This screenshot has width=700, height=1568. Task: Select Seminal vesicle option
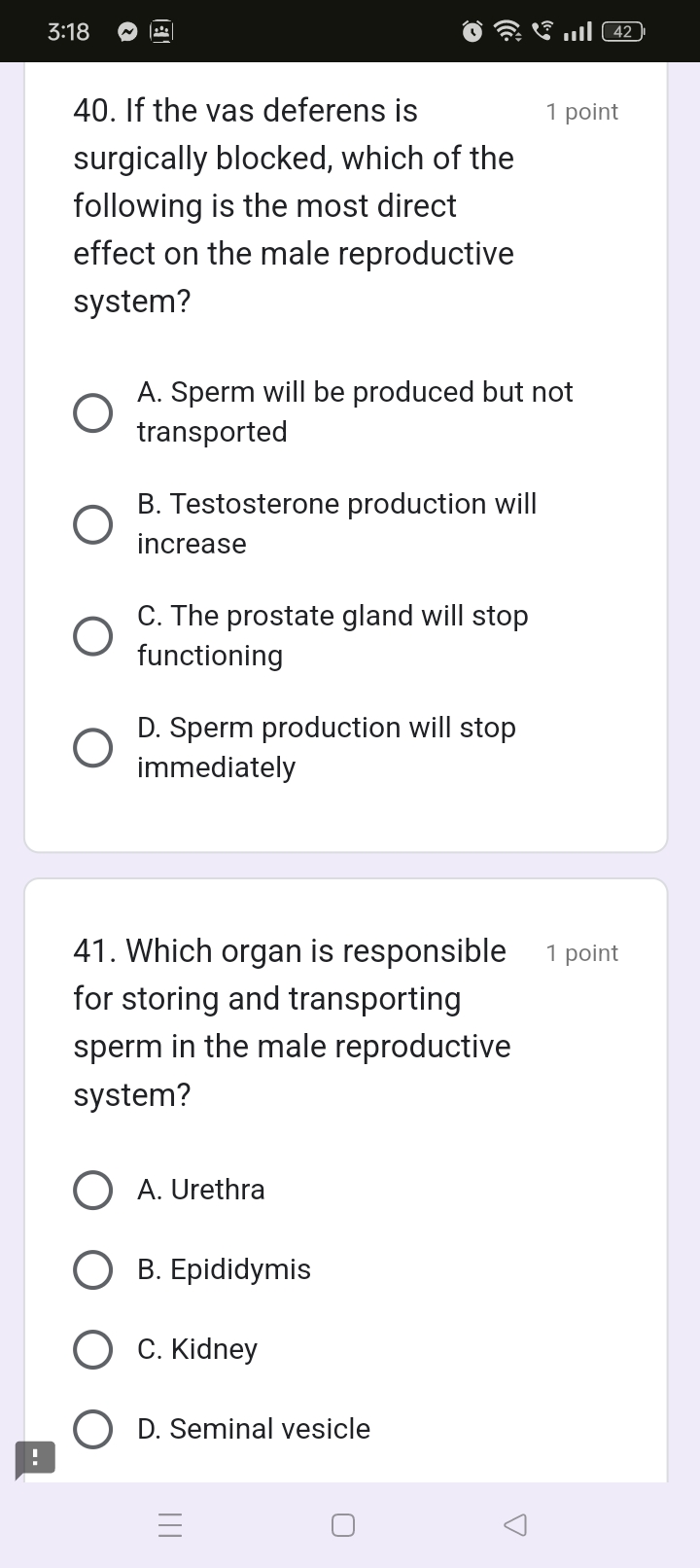[x=93, y=1429]
